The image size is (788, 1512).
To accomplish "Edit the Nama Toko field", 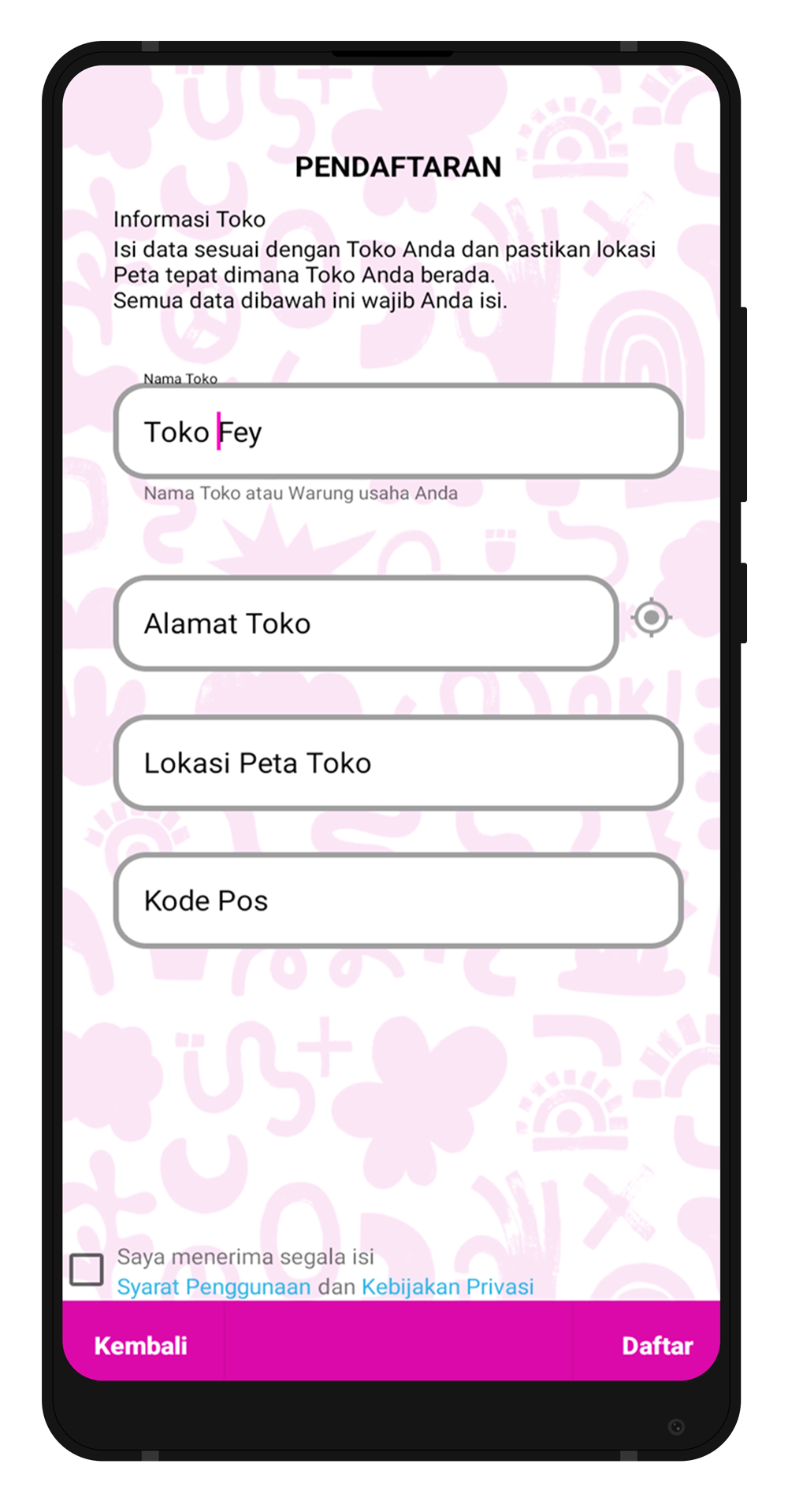I will pos(398,432).
